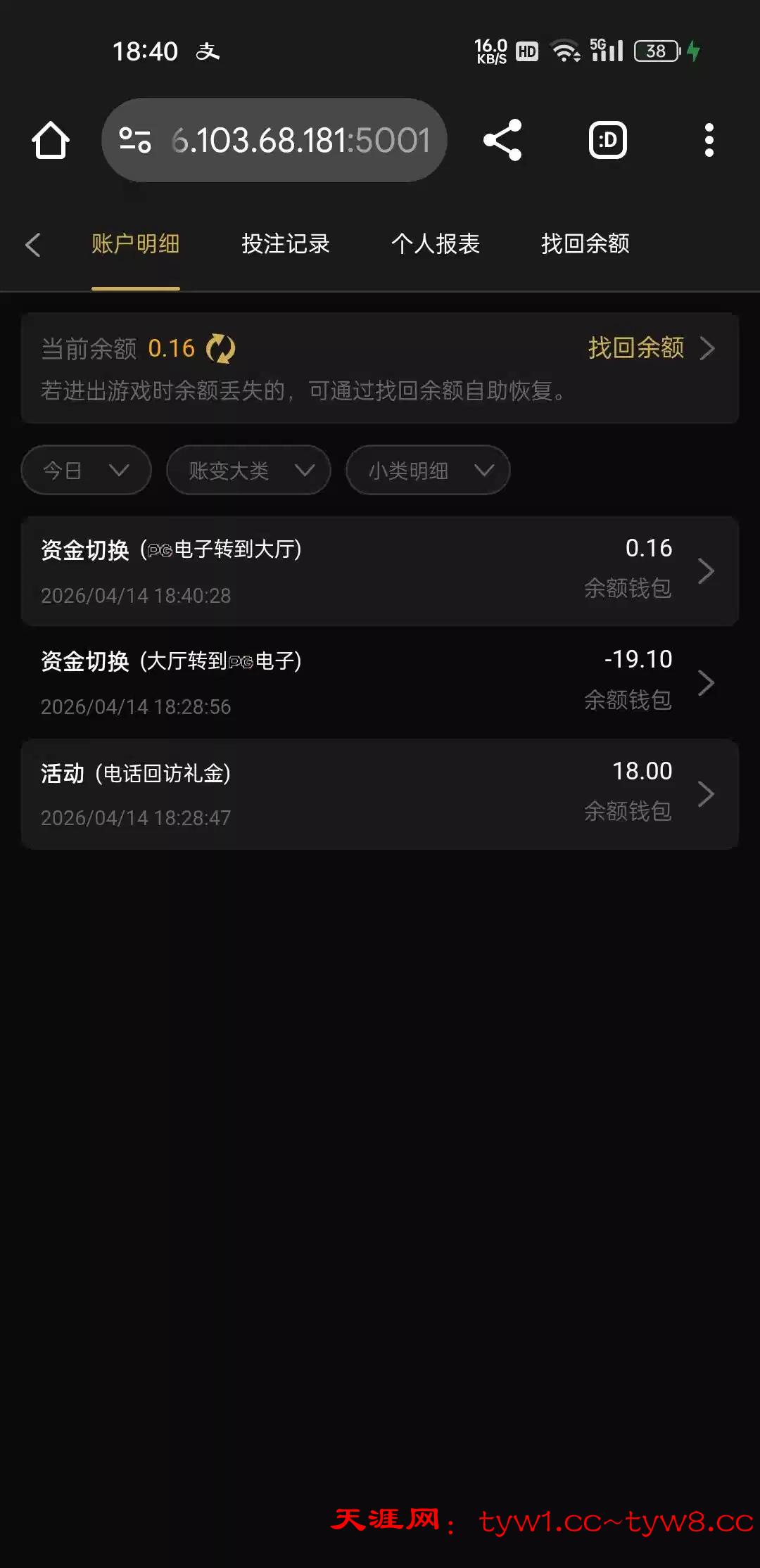Switch to the 个人报表 tab
The image size is (760, 1568).
tap(436, 244)
